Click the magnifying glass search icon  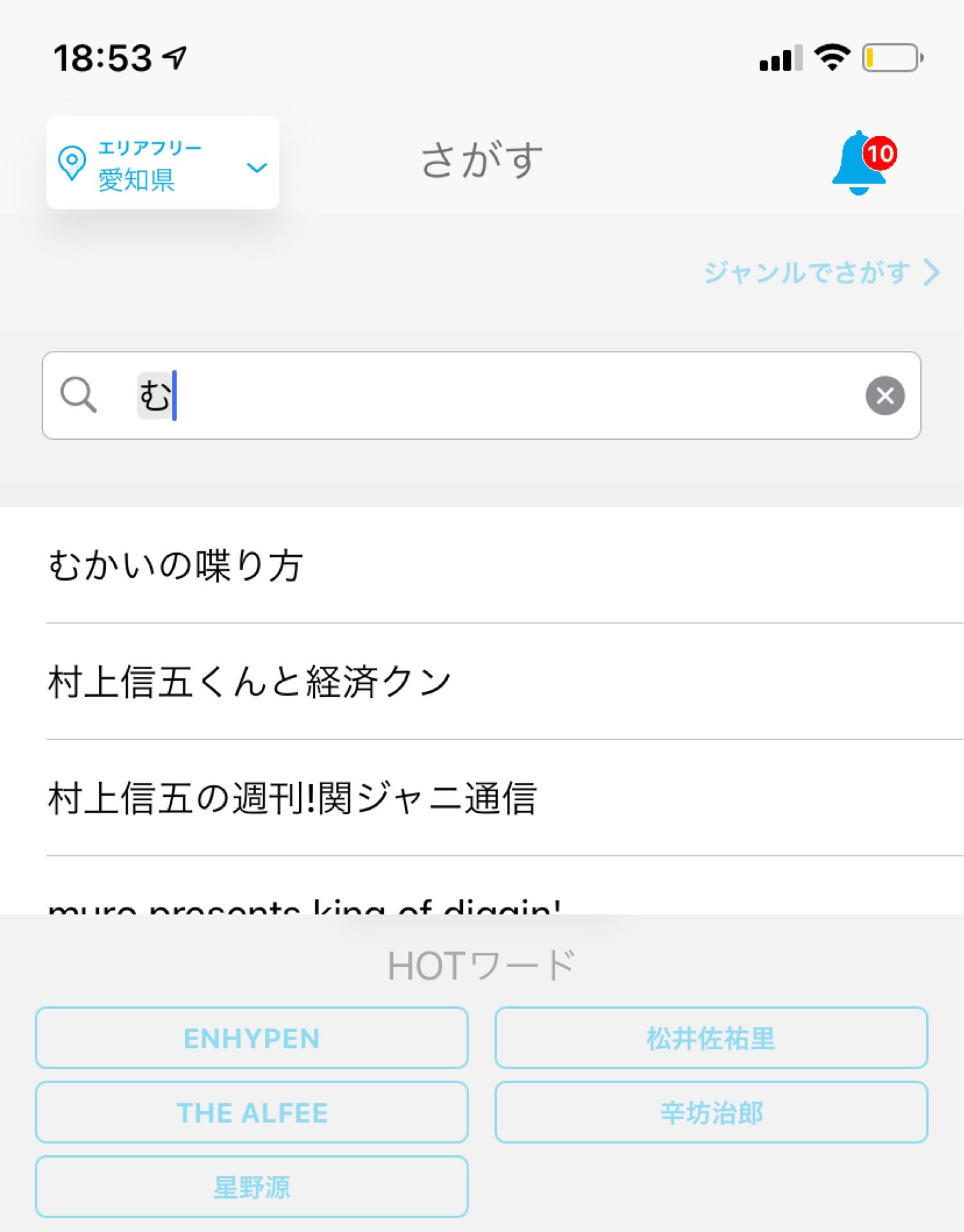80,394
